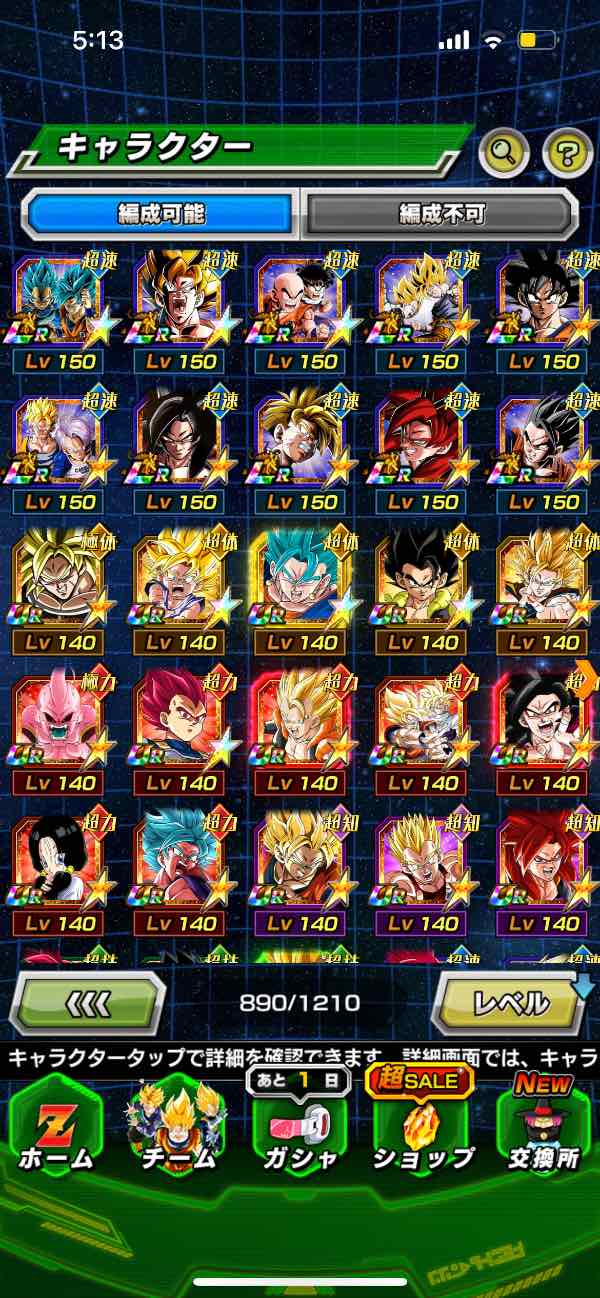Switch to the 編成可能 tab
The image size is (600, 1298).
pyautogui.click(x=161, y=213)
